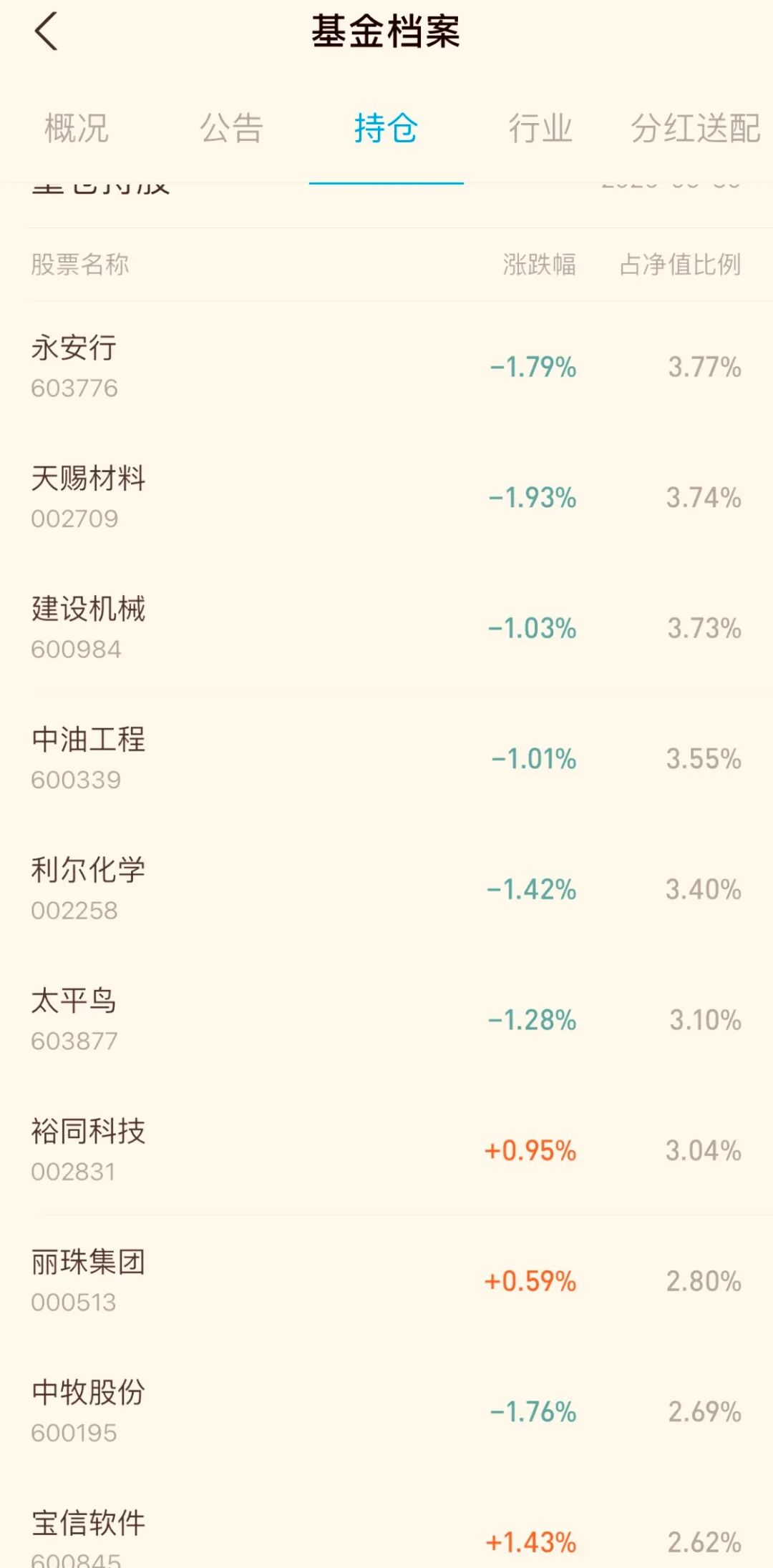Tap the 丽珠集团 000513 row
773x1568 pixels.
(x=386, y=1280)
